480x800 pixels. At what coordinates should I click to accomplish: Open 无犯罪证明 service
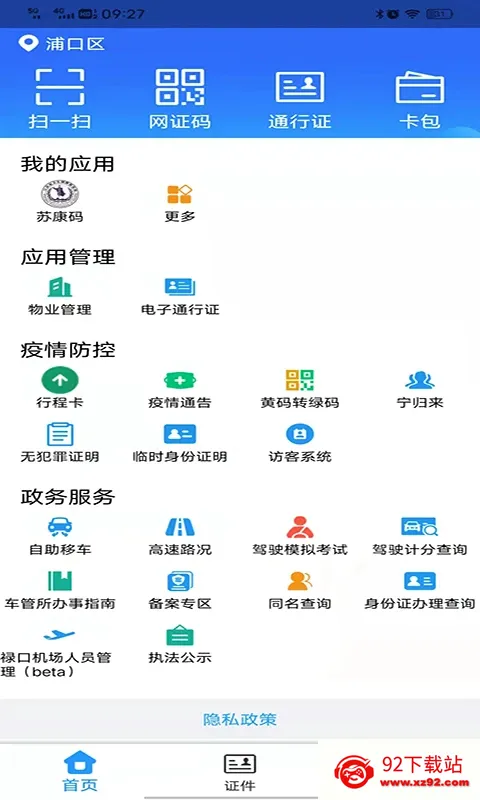(x=60, y=443)
